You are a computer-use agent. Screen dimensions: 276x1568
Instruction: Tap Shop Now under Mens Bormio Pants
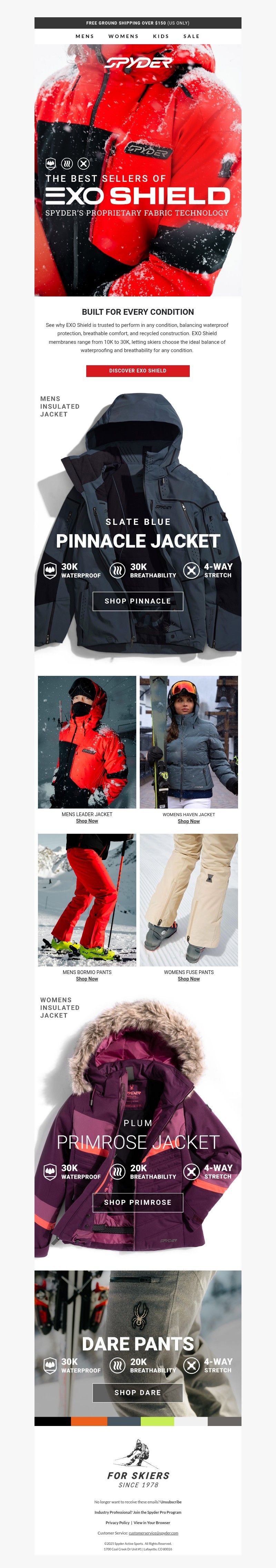tap(87, 979)
